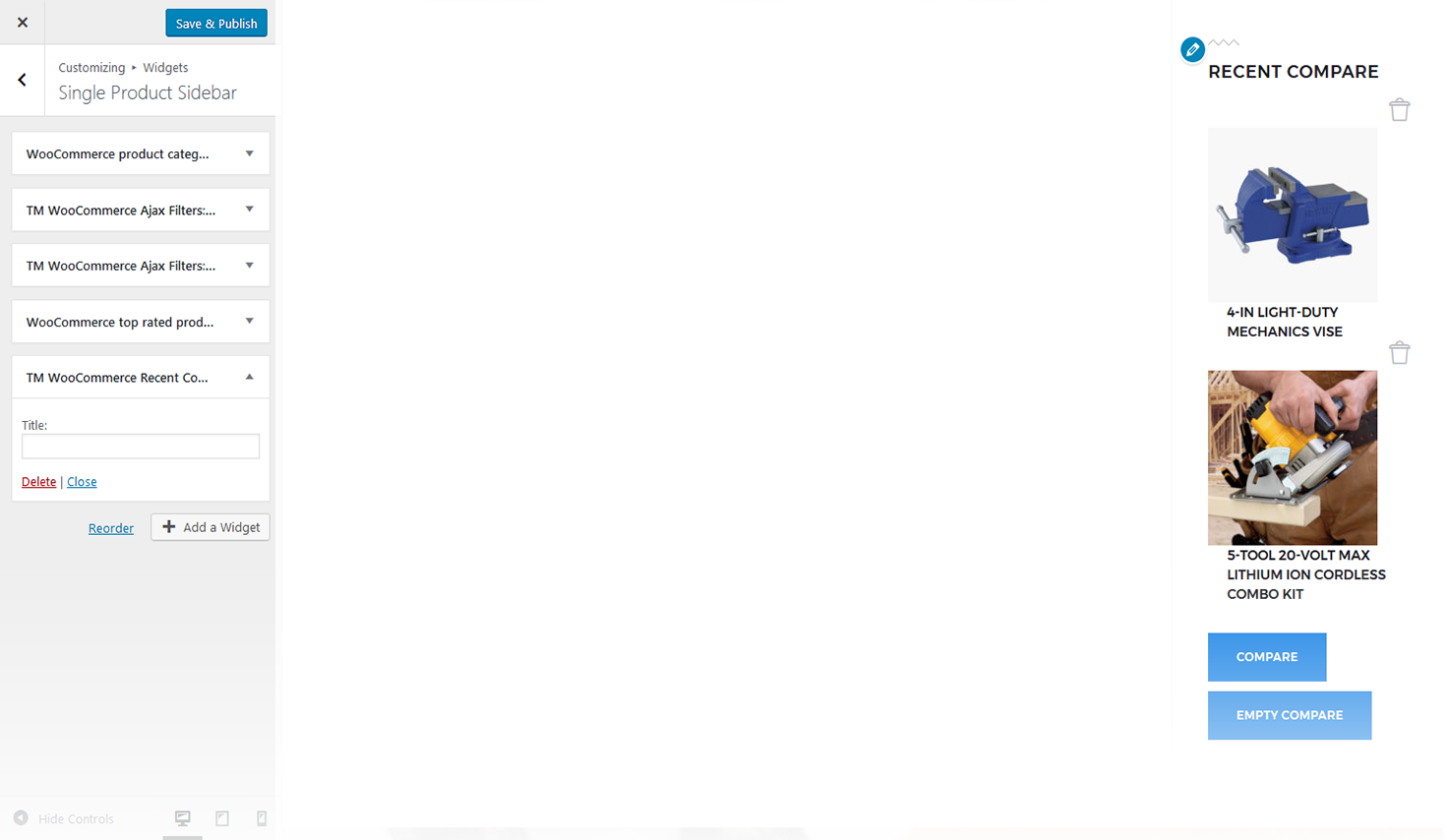Viewport: 1447px width, 840px height.
Task: Hide Controls of the customizer
Action: pos(64,818)
